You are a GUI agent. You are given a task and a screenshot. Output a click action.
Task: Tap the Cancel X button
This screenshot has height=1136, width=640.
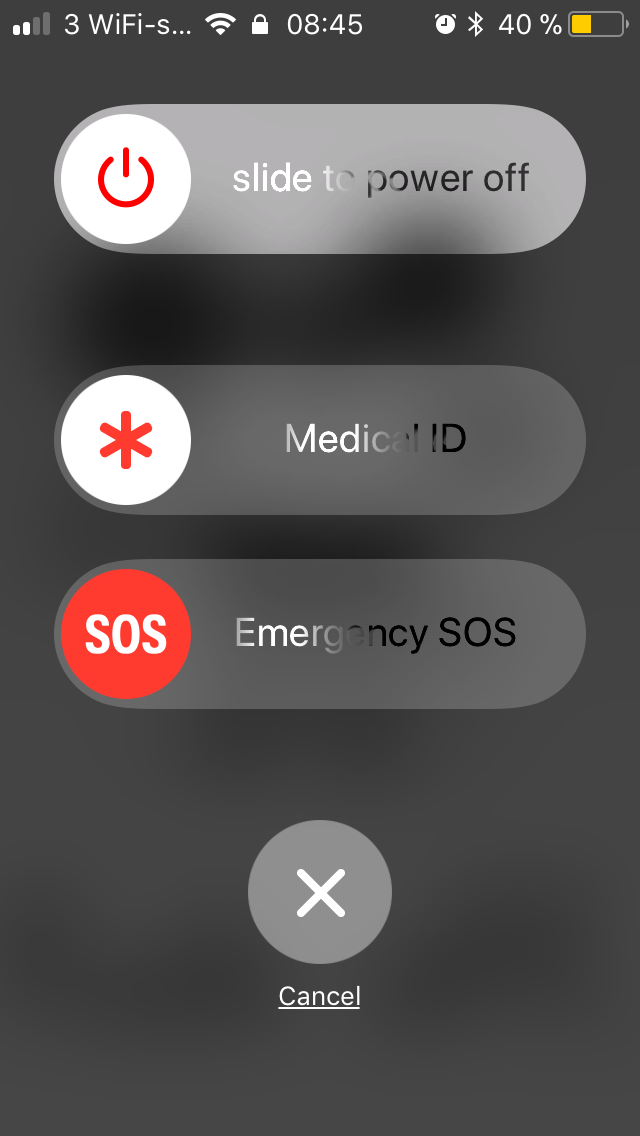(x=320, y=892)
